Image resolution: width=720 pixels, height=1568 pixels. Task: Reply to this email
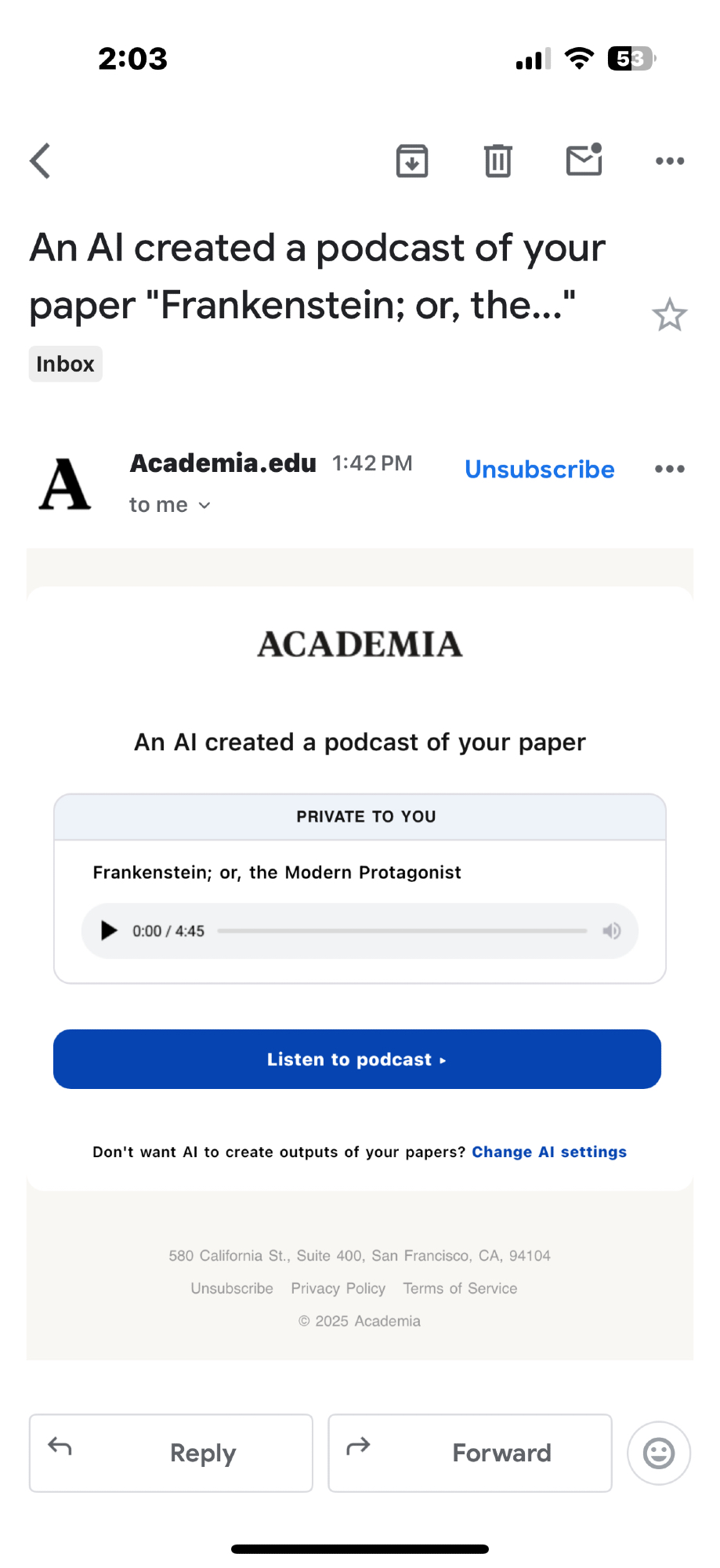171,1453
